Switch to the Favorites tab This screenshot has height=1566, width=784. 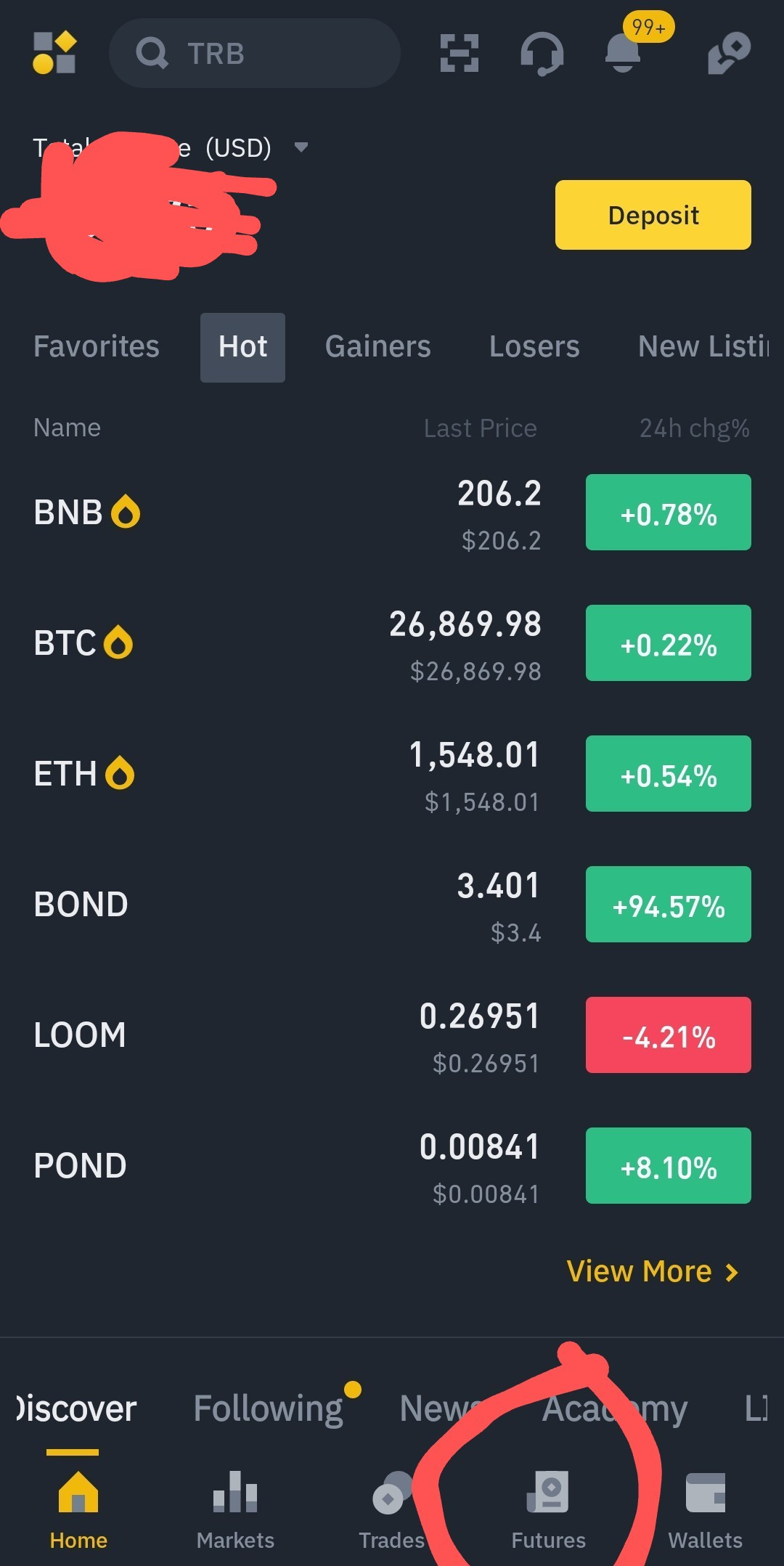[x=97, y=346]
